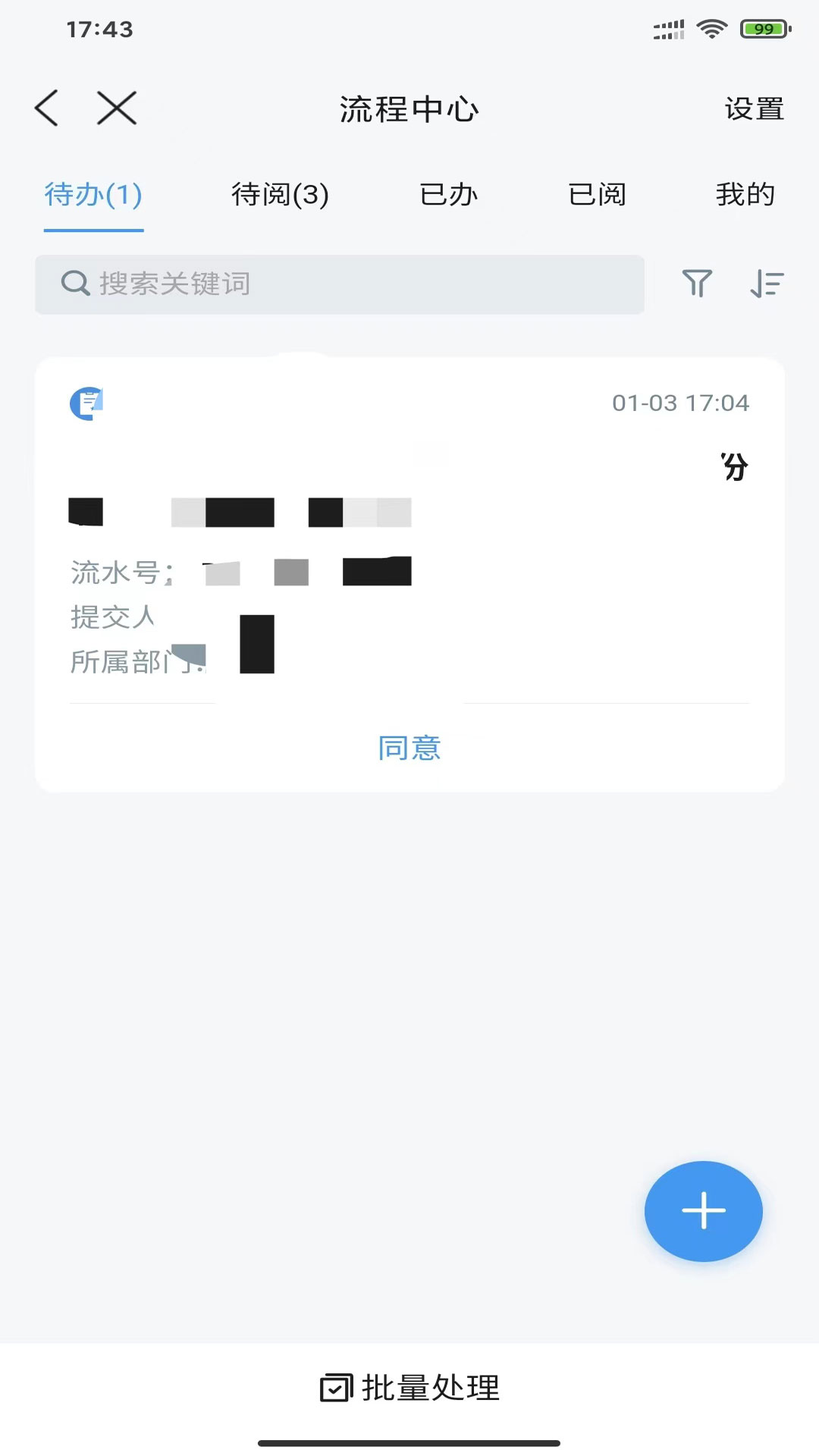Close the 流程中心 page
This screenshot has width=819, height=1456.
click(x=117, y=108)
